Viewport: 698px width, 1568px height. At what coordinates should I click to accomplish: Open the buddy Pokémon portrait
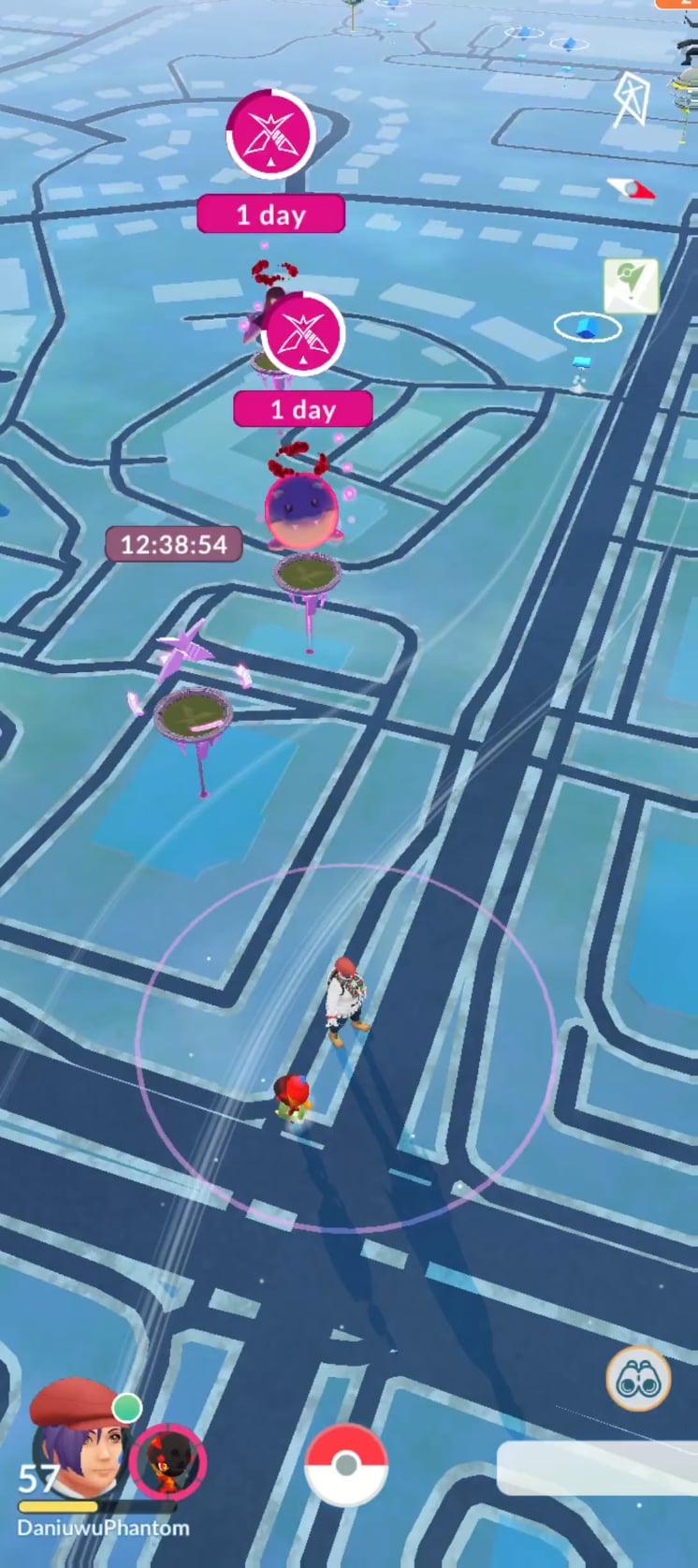pyautogui.click(x=168, y=1462)
